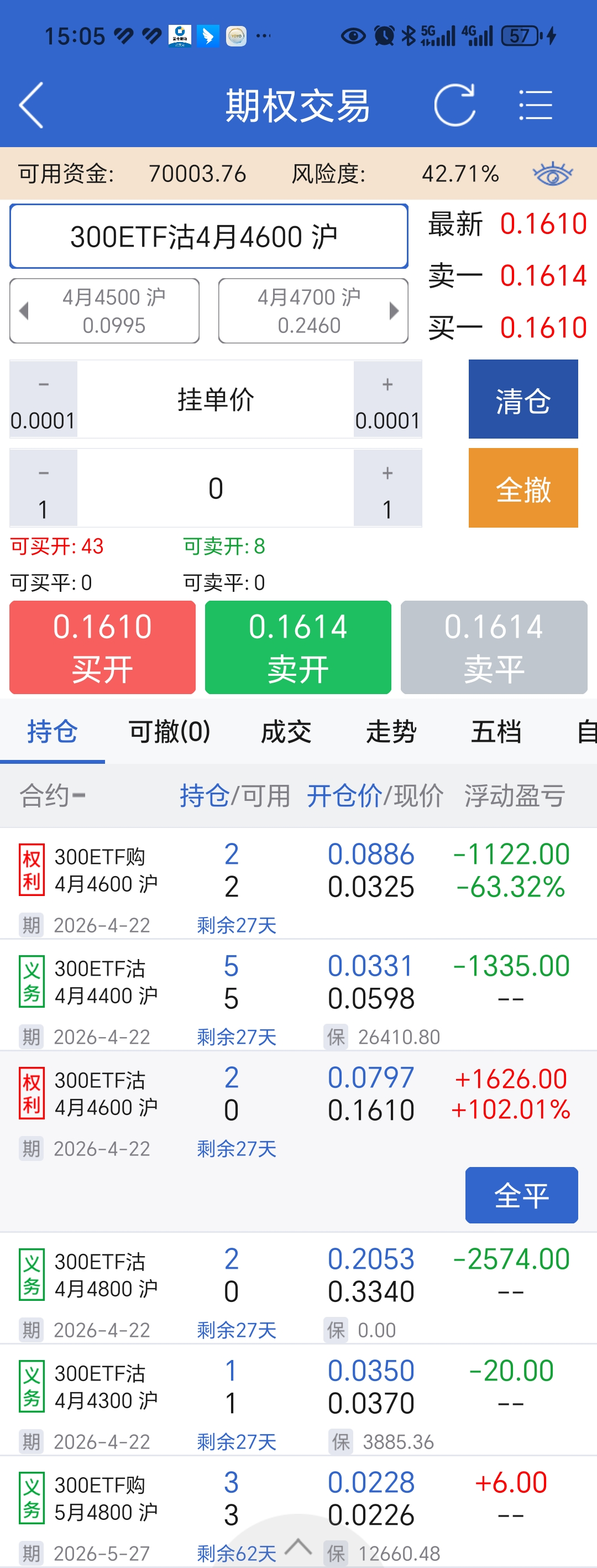597x1568 pixels.
Task: Open the list menu icon
Action: [x=535, y=105]
